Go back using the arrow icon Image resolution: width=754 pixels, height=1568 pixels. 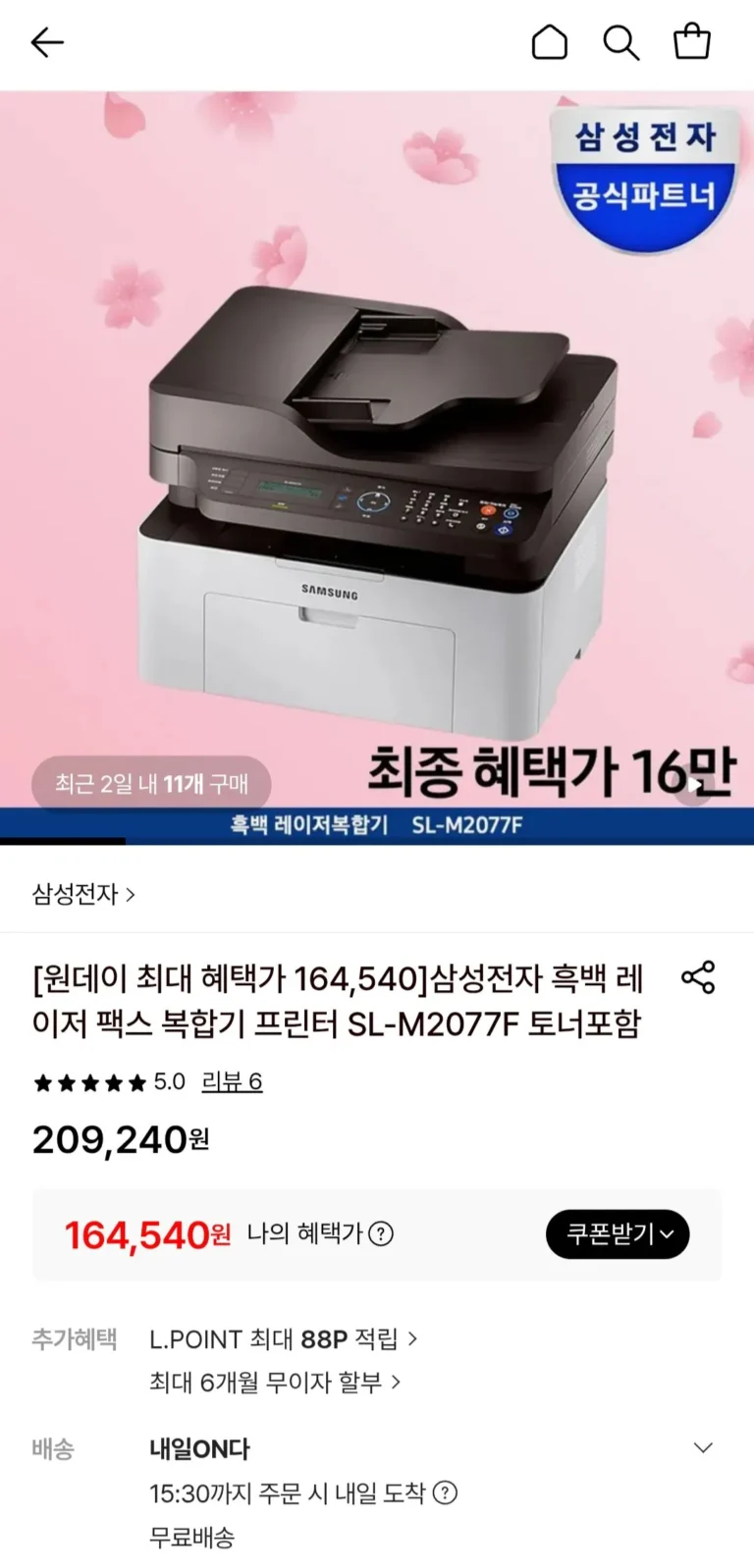coord(46,42)
